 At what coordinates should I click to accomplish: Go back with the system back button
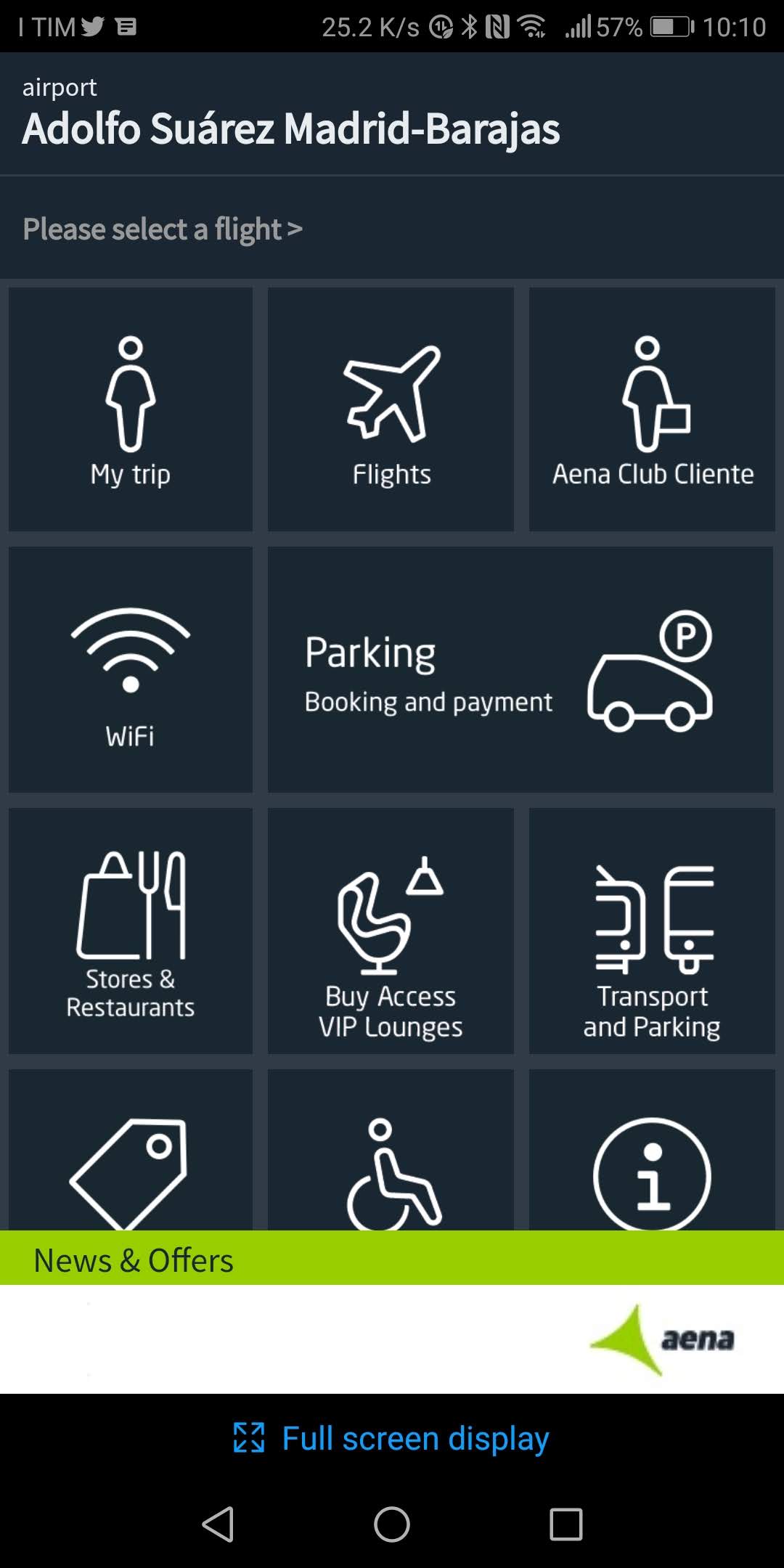[x=218, y=1524]
